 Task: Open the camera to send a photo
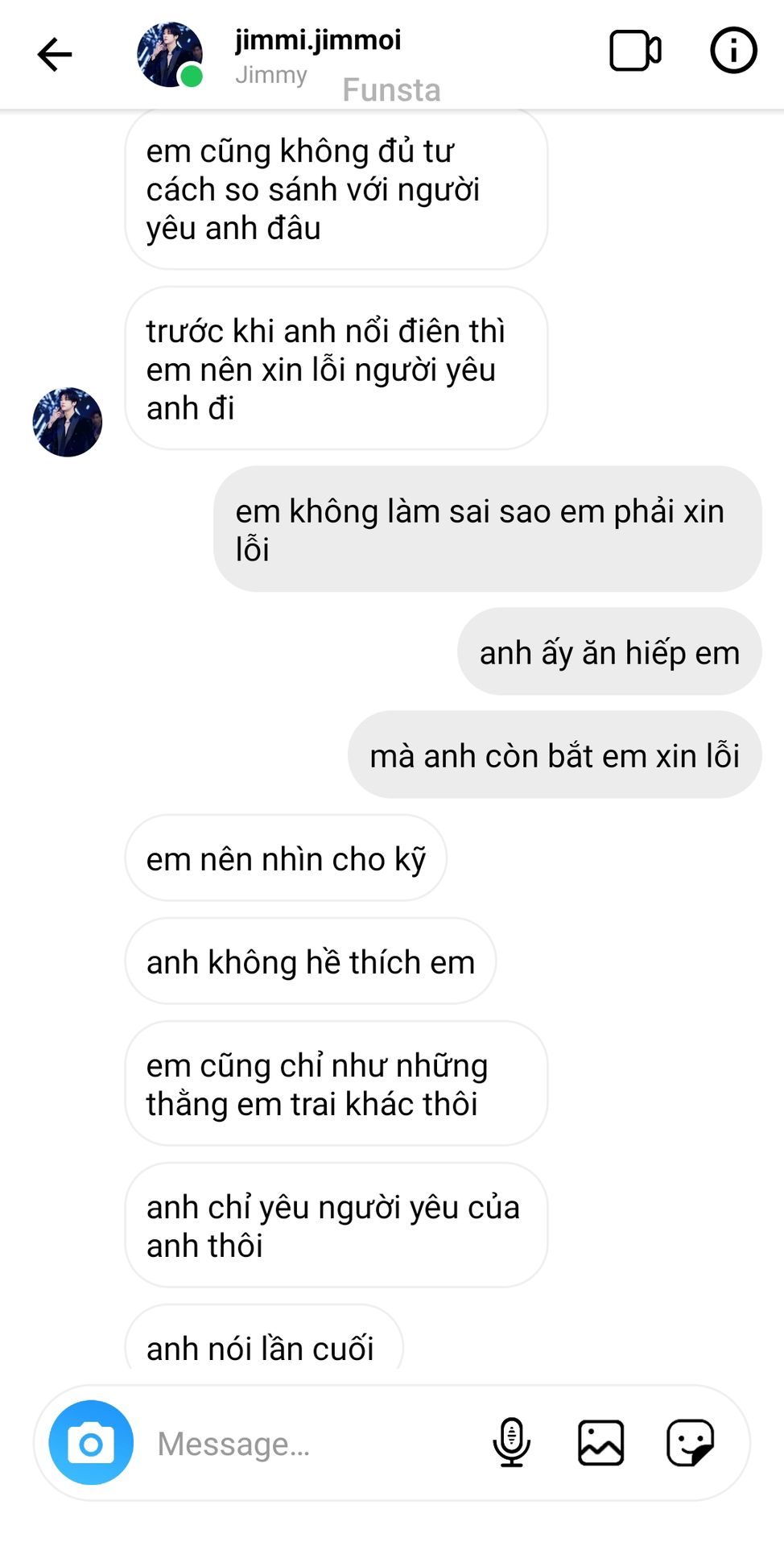pos(91,1442)
